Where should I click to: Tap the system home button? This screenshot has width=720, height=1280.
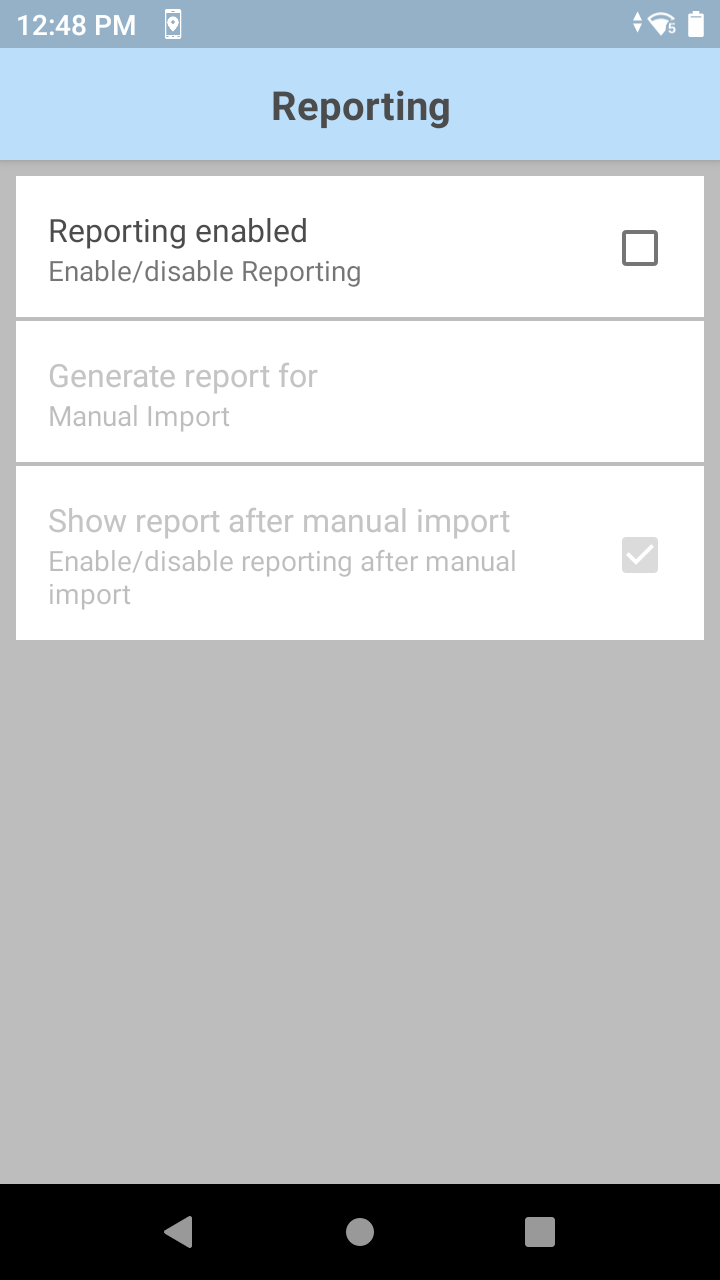click(x=360, y=1232)
